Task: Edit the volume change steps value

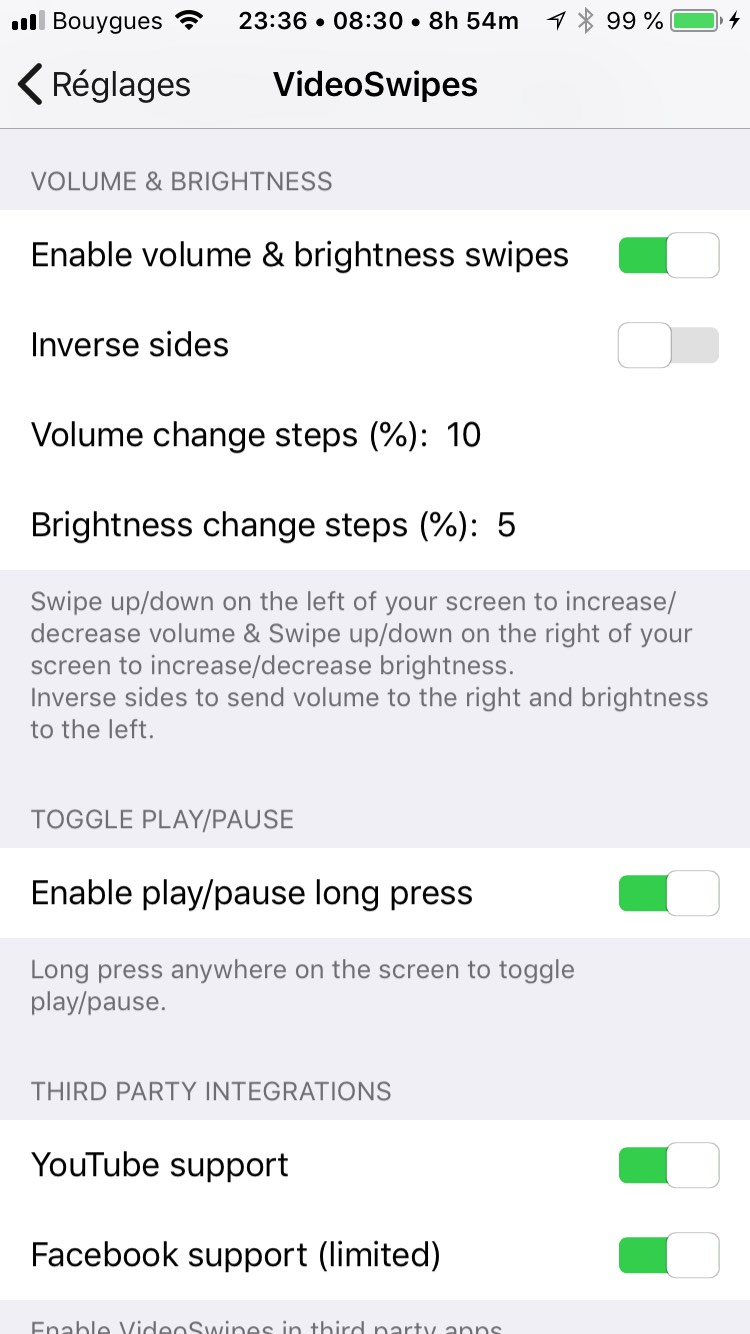Action: click(464, 435)
